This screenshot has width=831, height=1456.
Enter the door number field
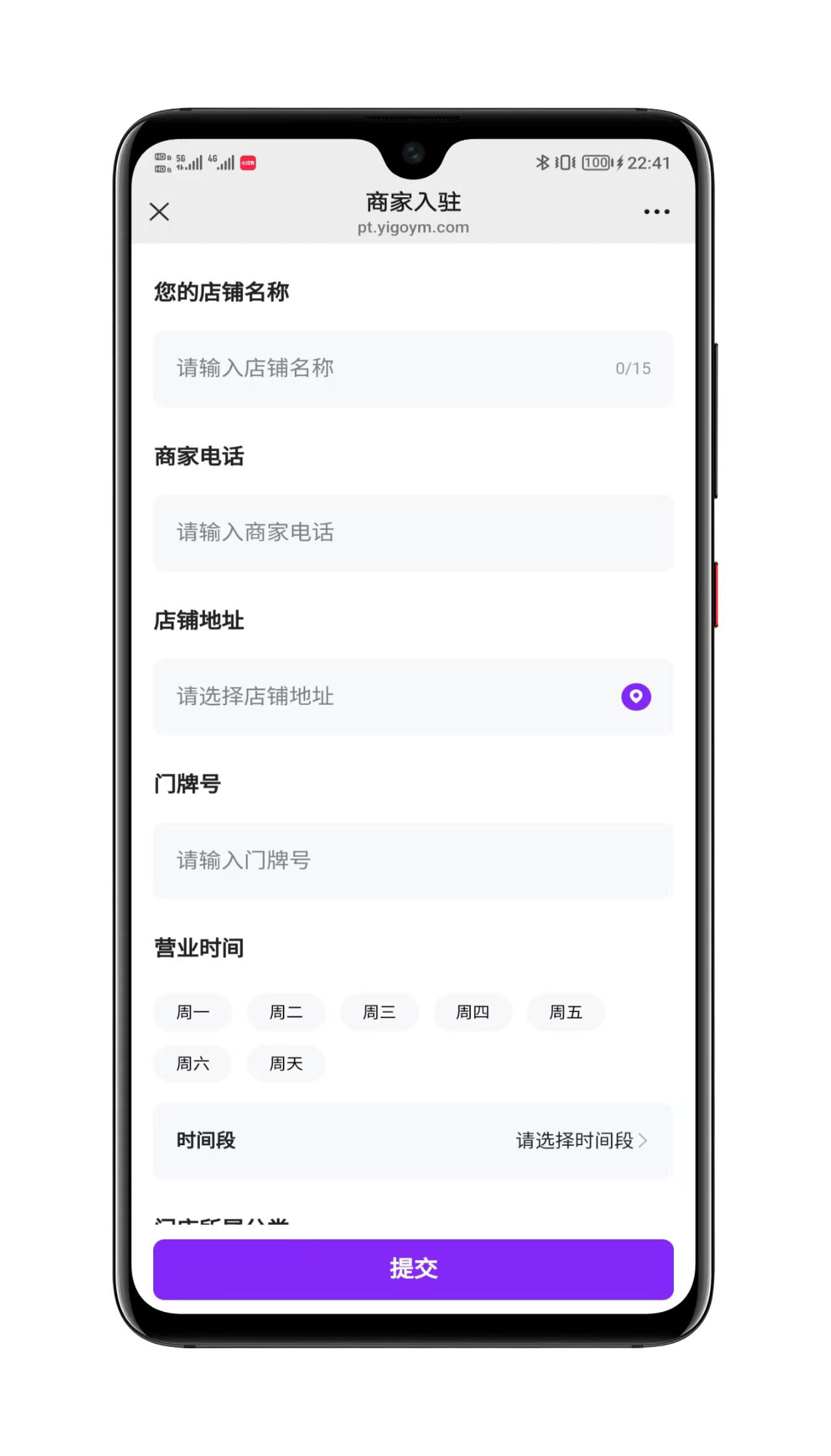[413, 860]
